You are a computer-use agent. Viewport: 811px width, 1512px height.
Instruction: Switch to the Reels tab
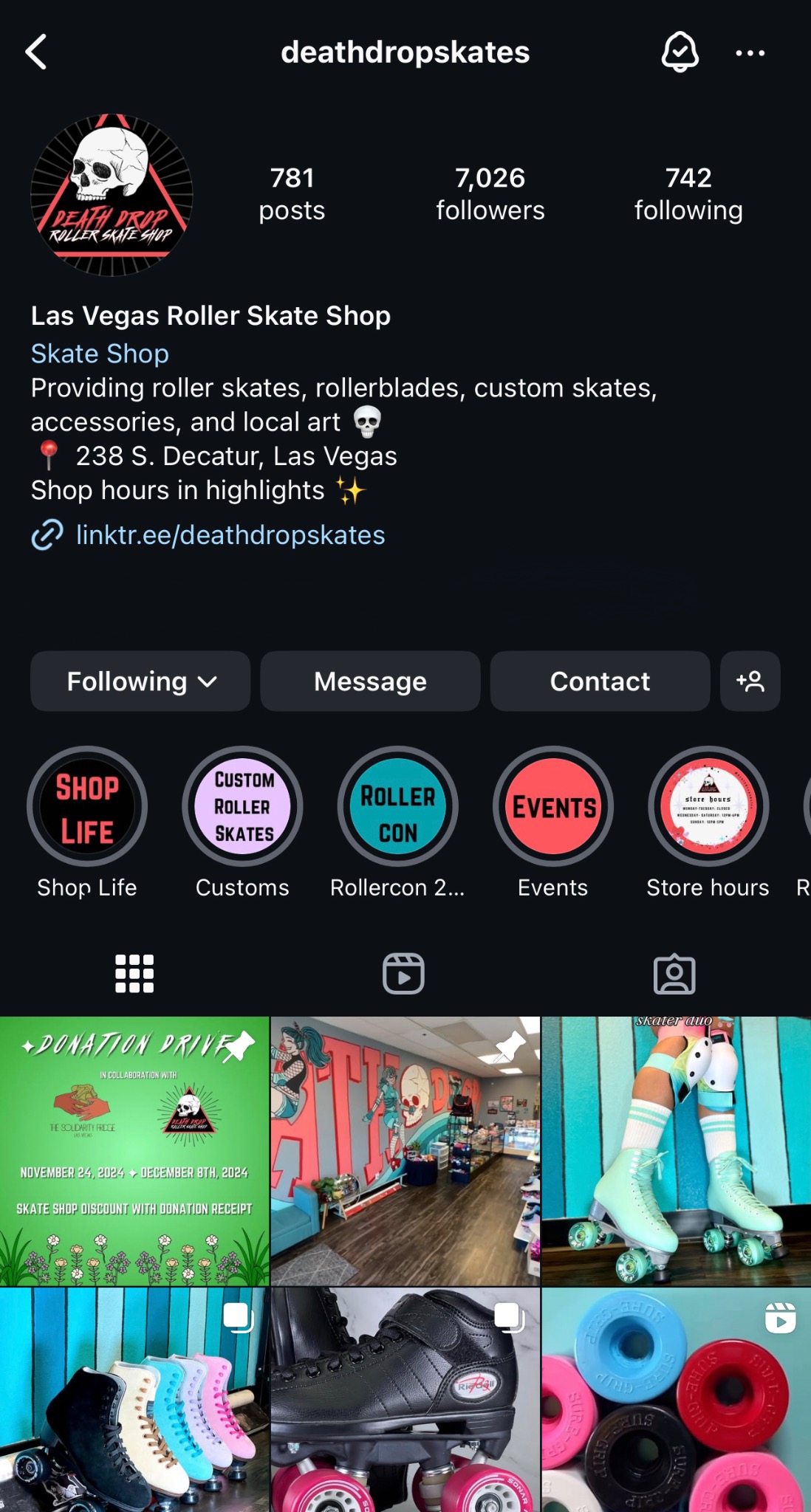tap(403, 974)
